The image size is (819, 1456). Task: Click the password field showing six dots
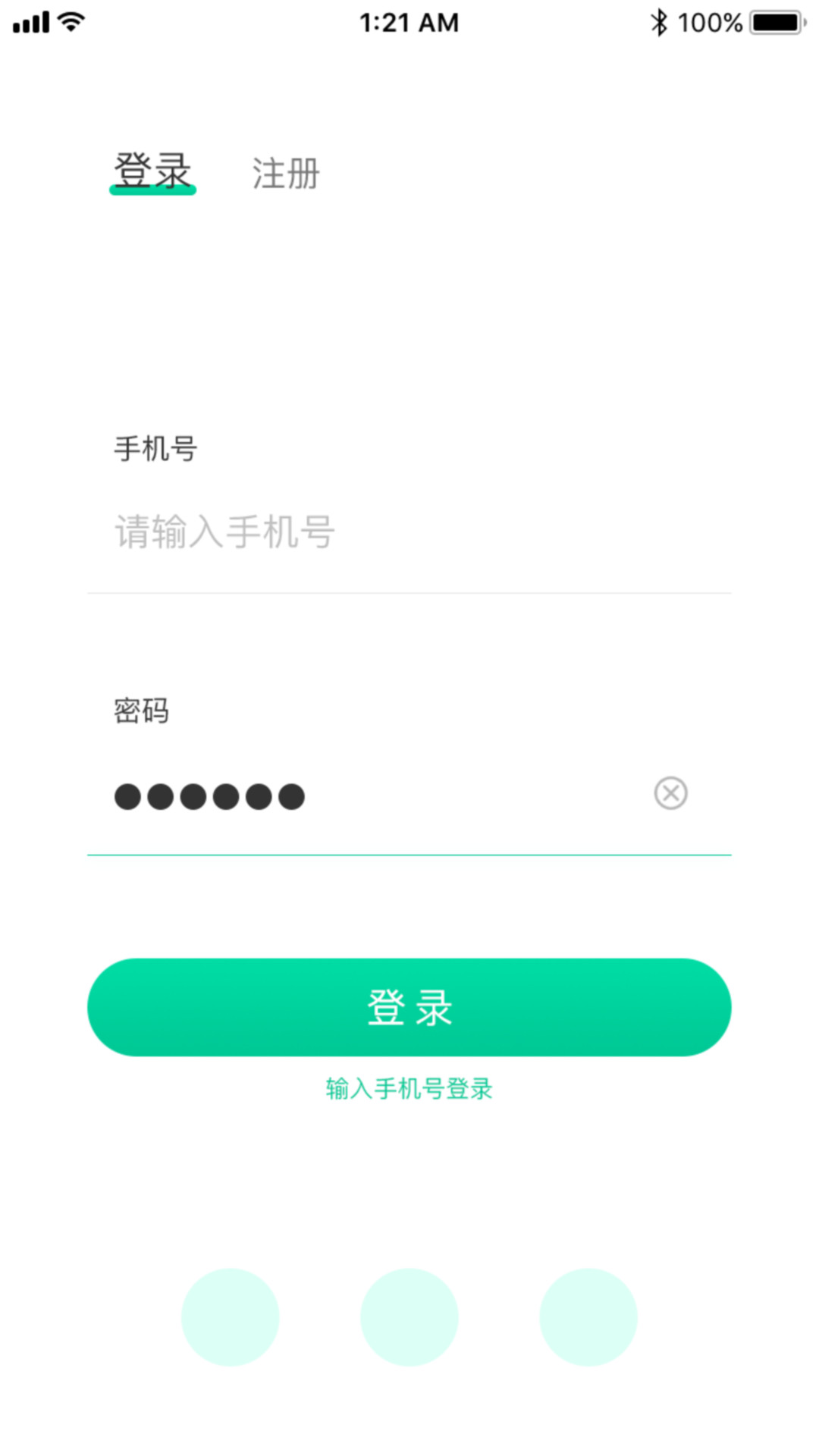point(303,795)
